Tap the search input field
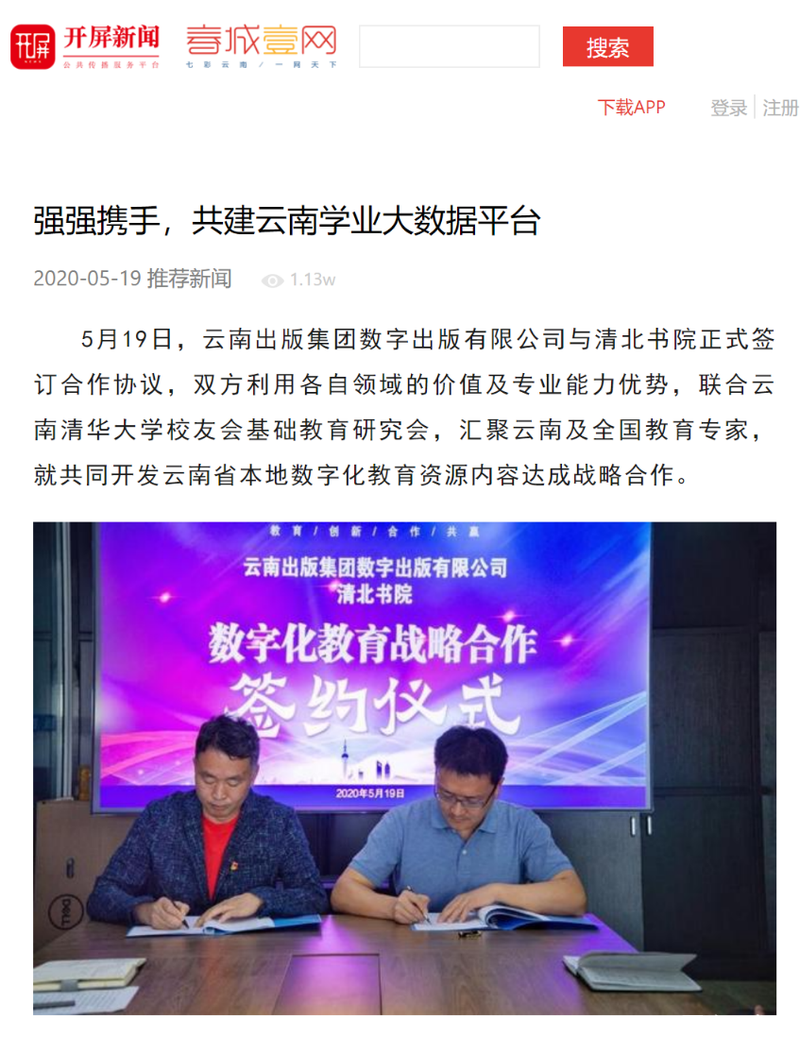 (449, 47)
